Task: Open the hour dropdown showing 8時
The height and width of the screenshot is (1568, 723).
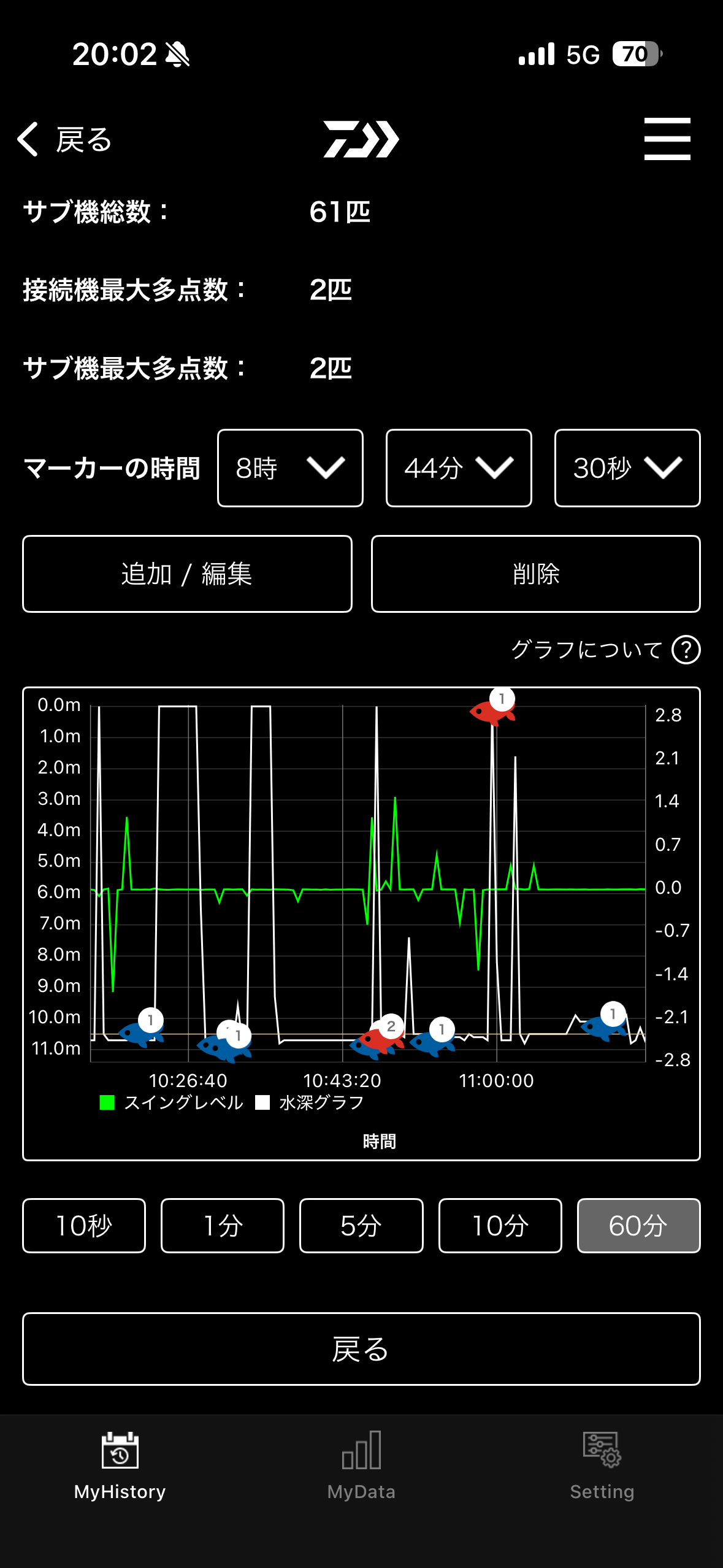Action: (289, 468)
